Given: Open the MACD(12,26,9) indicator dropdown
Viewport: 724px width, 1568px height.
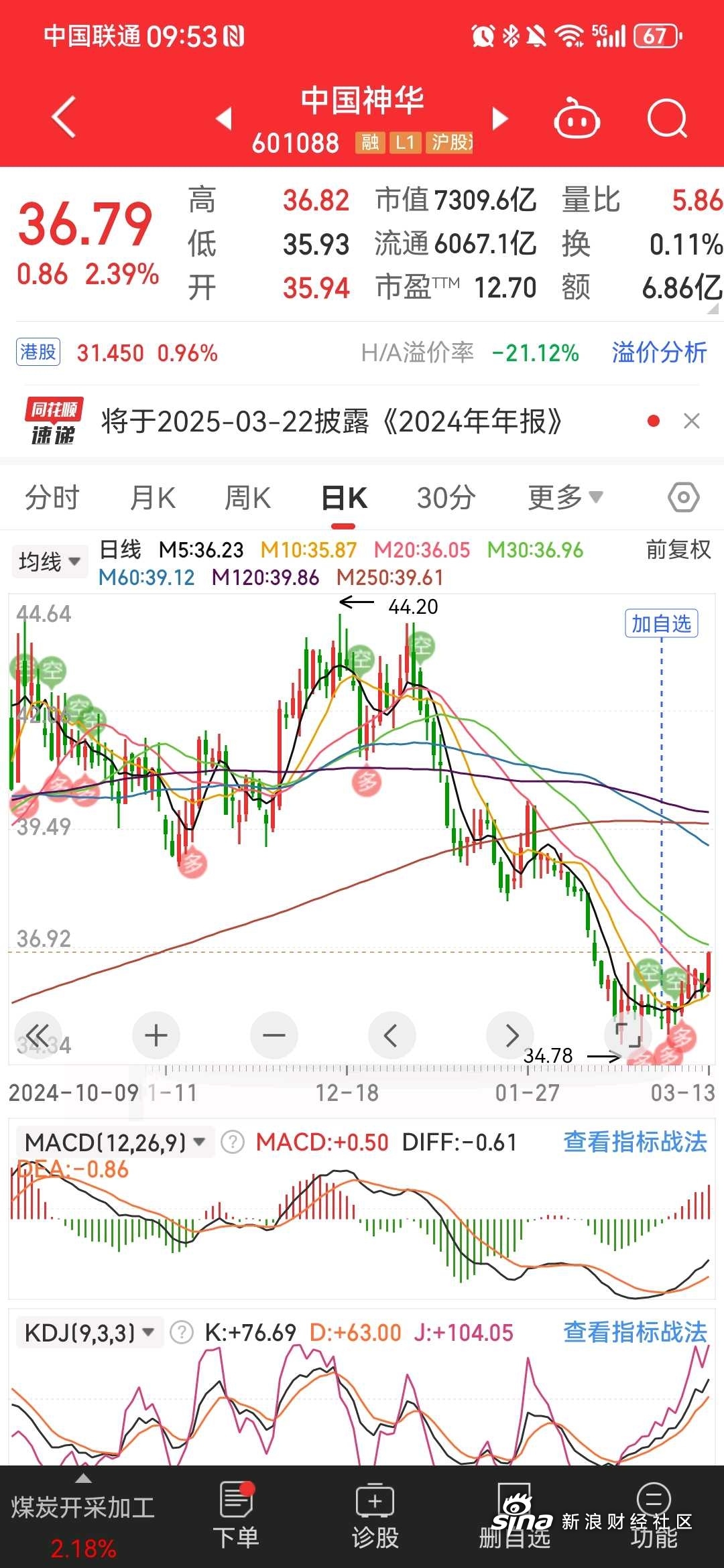Looking at the screenshot, I should tap(115, 1142).
